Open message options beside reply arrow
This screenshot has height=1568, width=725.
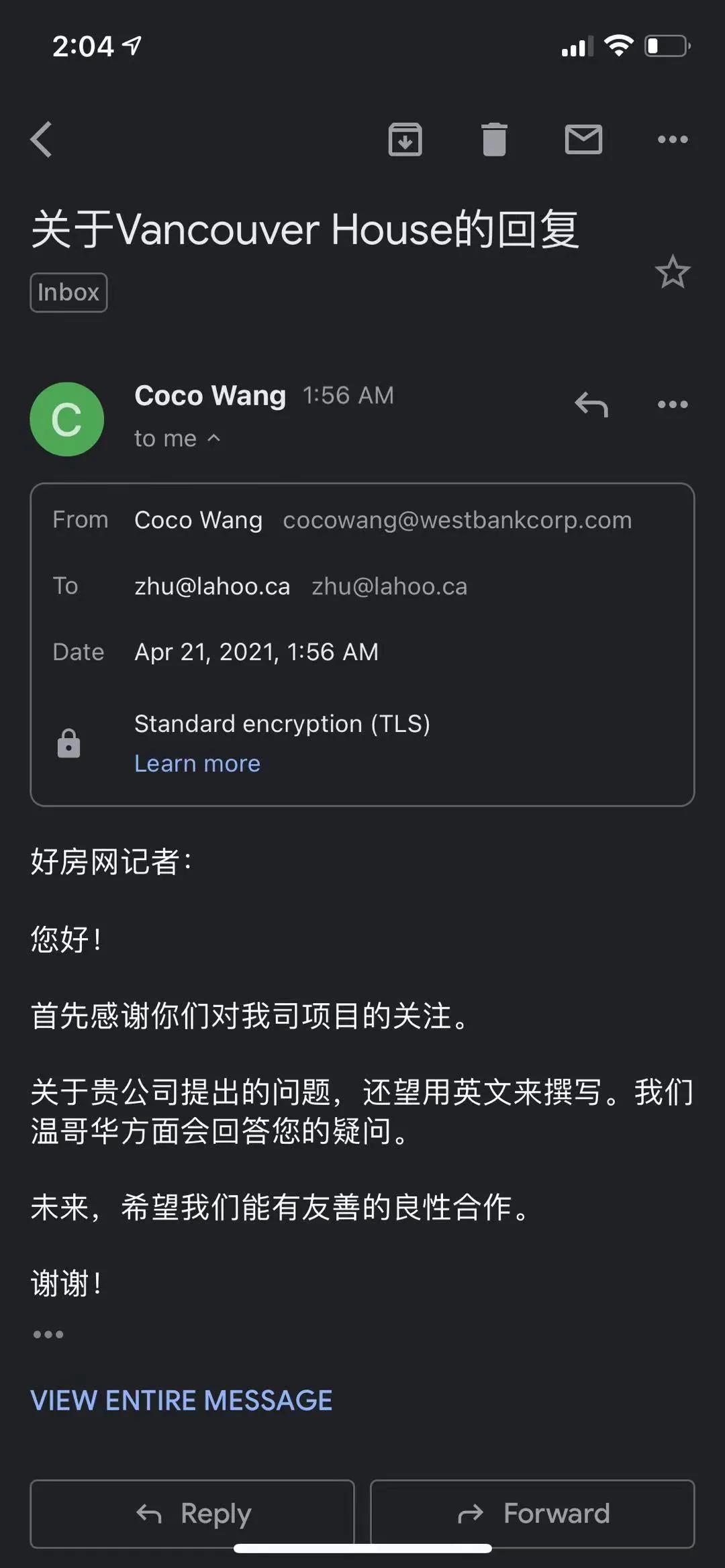[673, 405]
